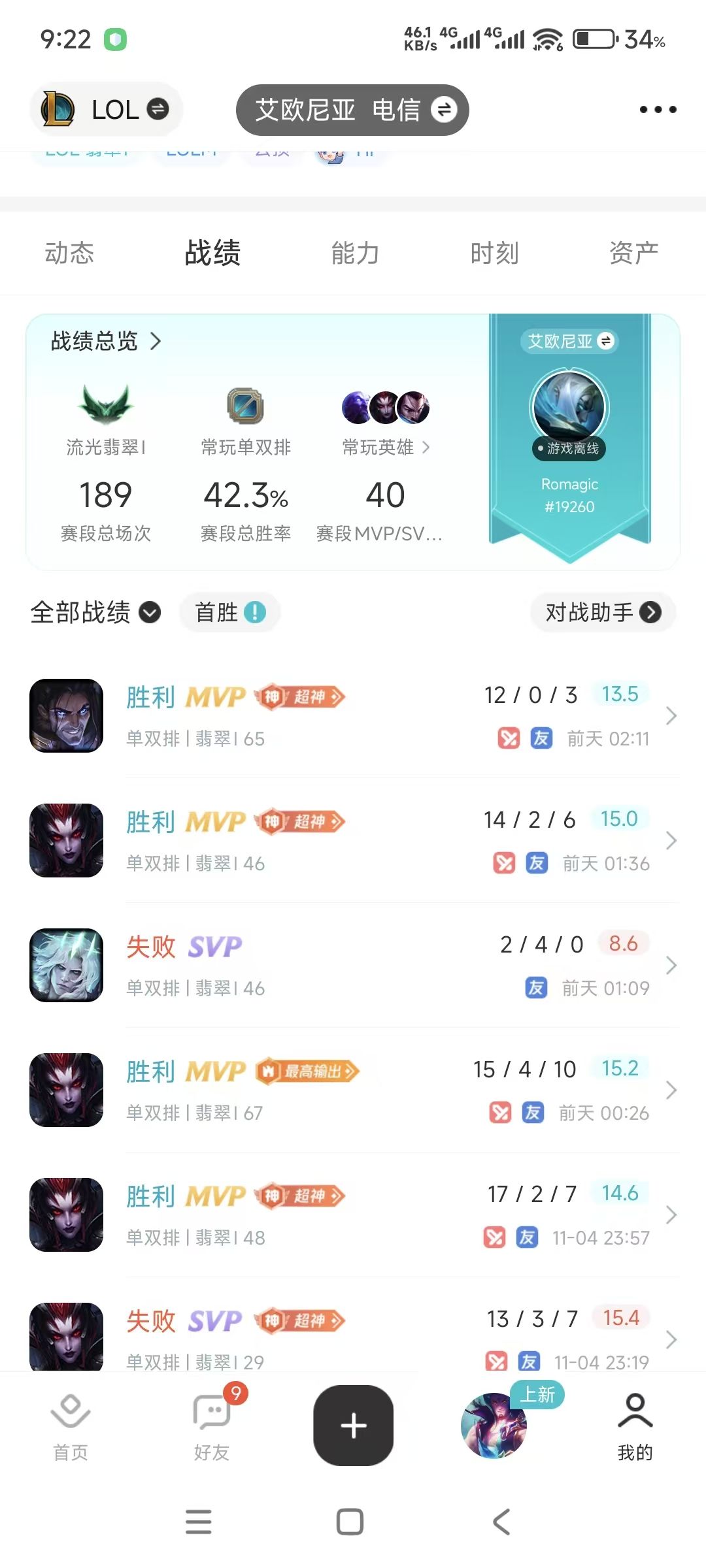Go to the 资产 tab

[633, 253]
